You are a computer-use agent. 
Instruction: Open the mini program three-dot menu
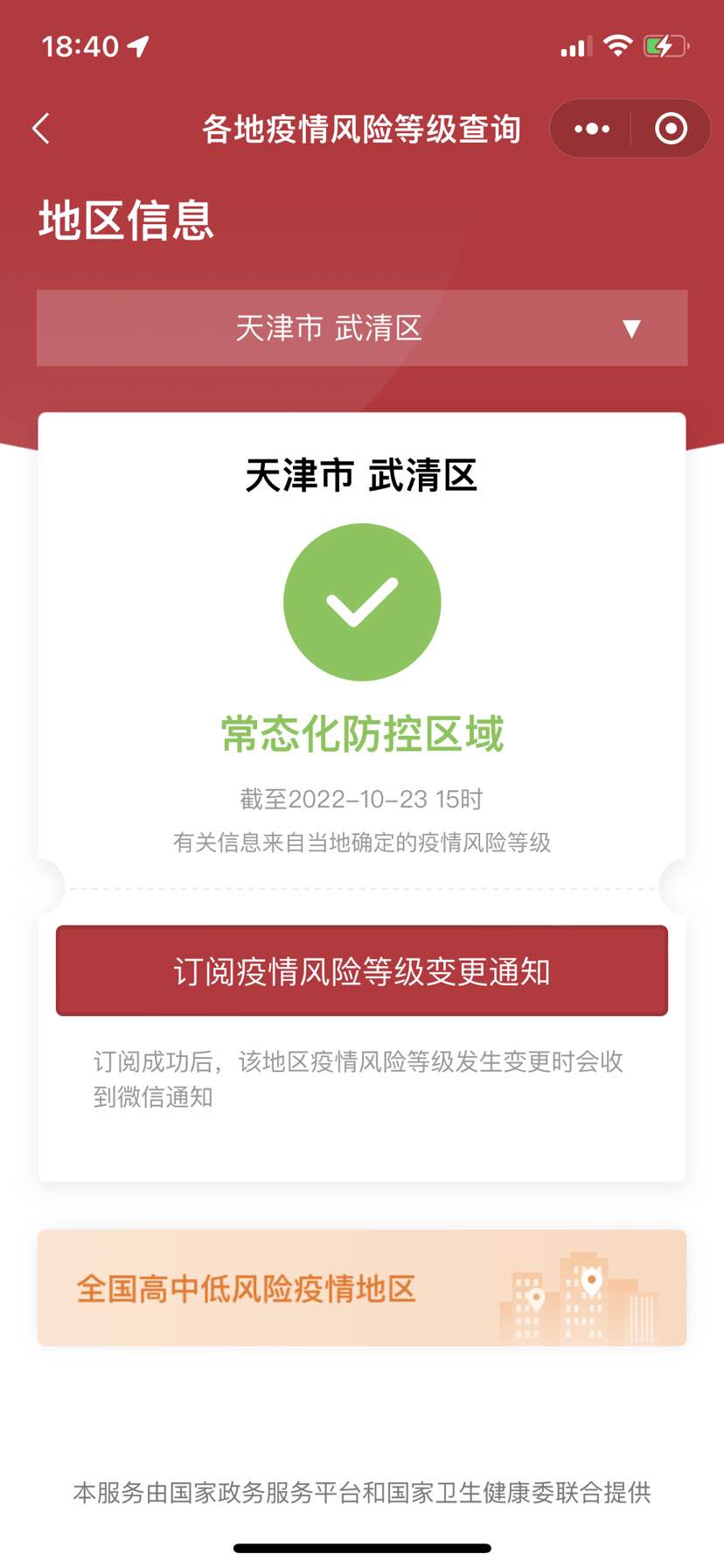coord(592,129)
